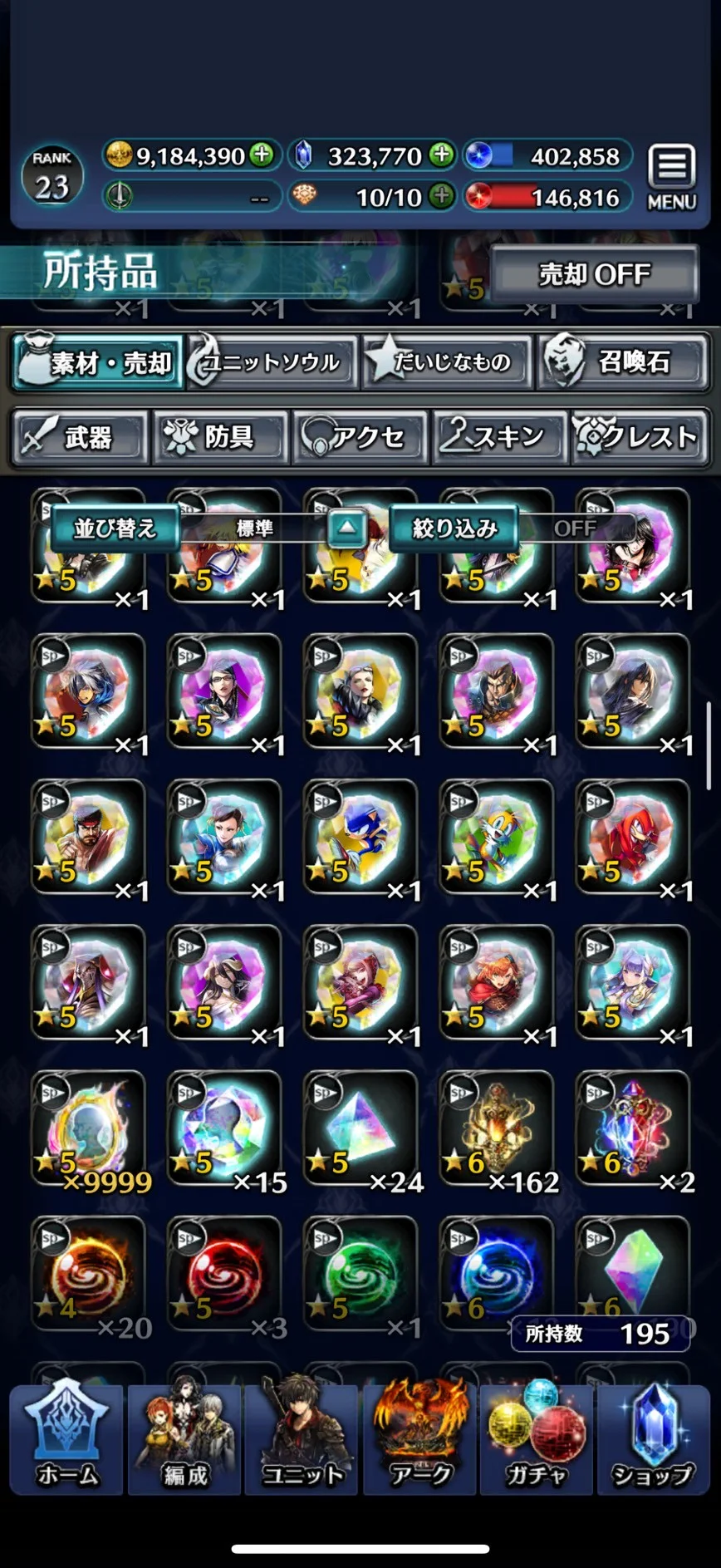The width and height of the screenshot is (721, 1568).
Task: Switch to the 召喚石 tab
Action: point(623,362)
